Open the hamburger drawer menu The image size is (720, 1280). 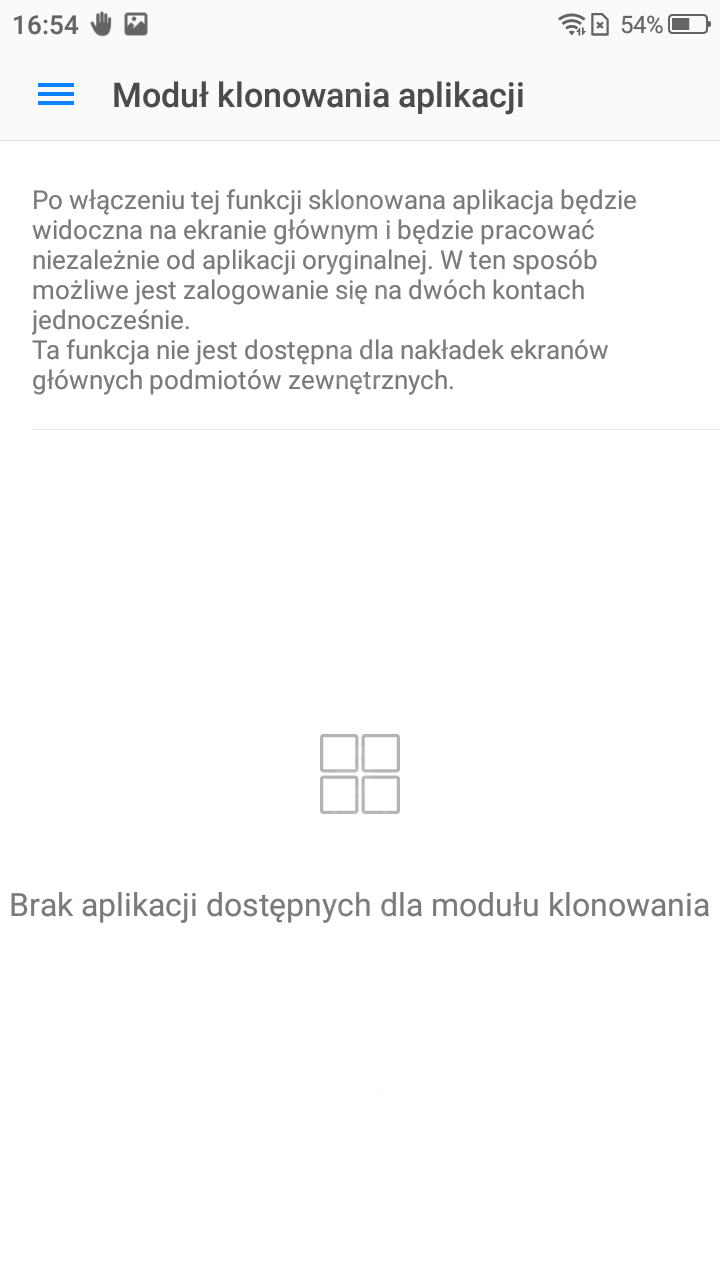(x=56, y=95)
